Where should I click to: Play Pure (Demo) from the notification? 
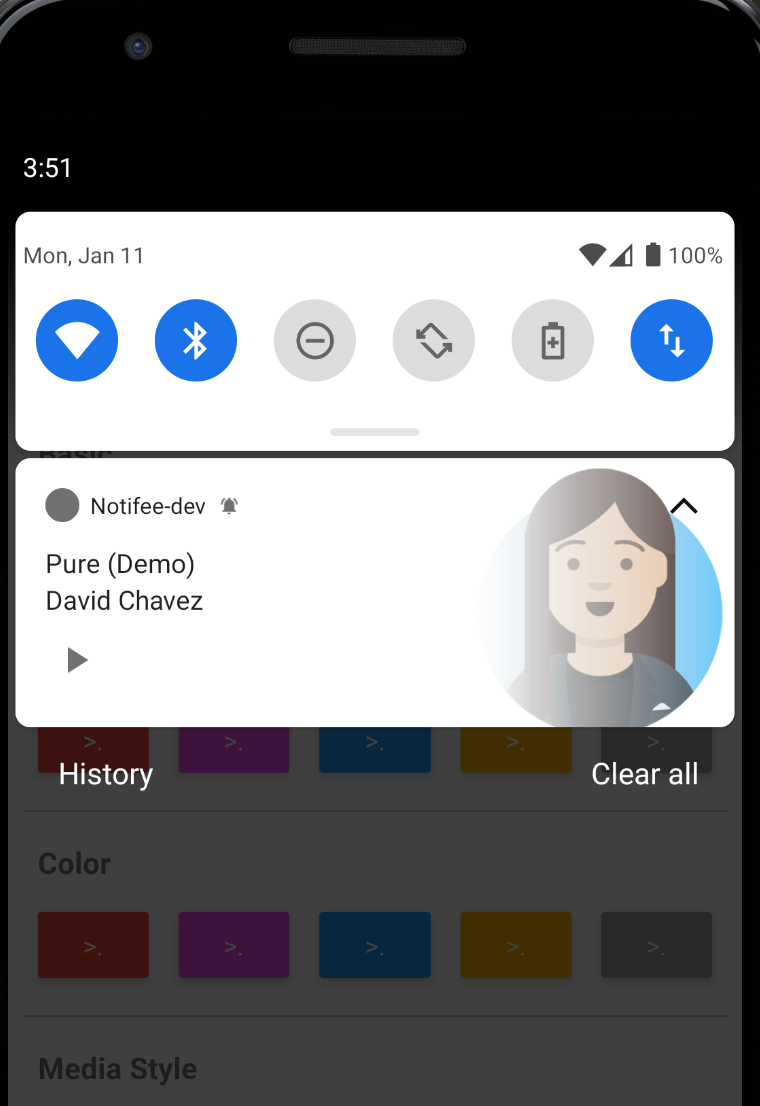tap(77, 660)
